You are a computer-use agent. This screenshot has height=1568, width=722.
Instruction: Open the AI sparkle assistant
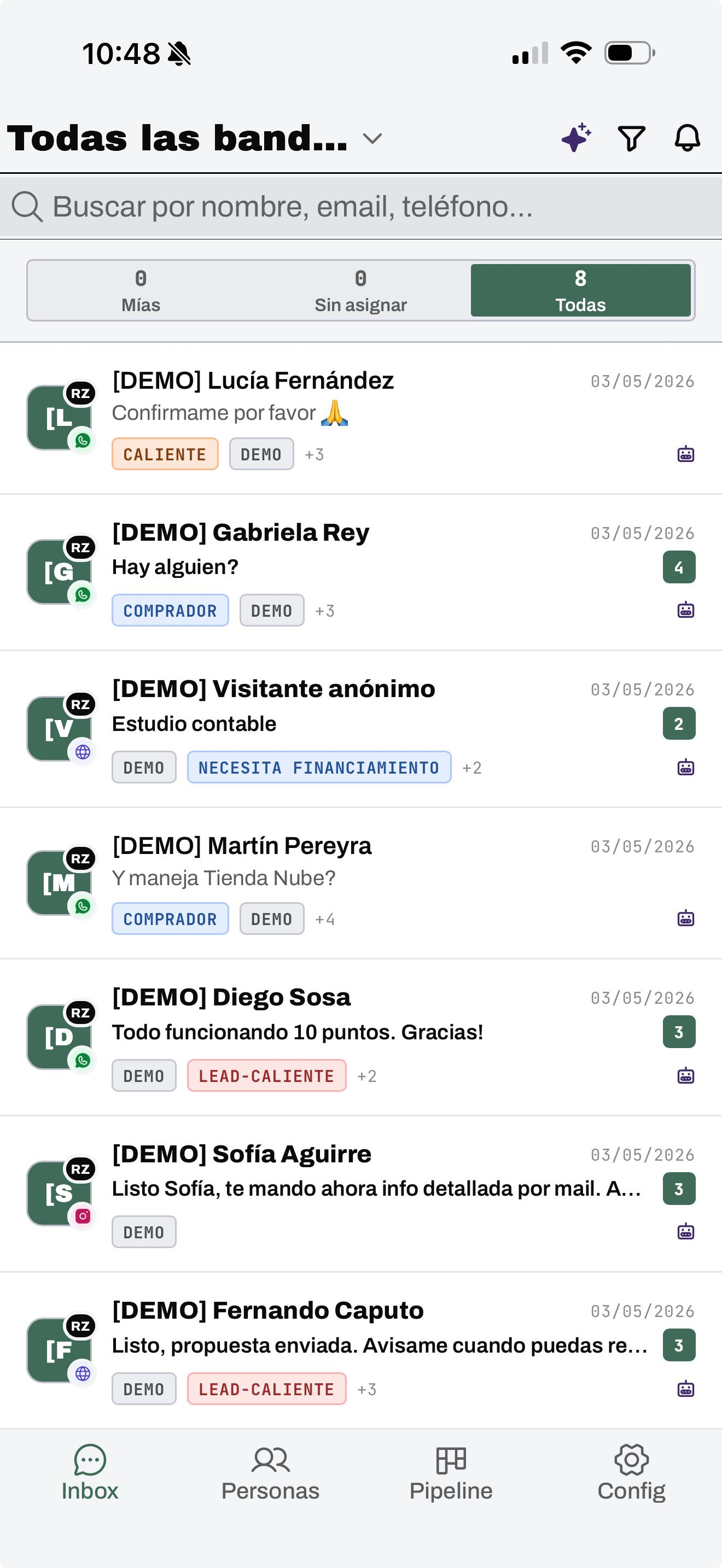pos(576,138)
